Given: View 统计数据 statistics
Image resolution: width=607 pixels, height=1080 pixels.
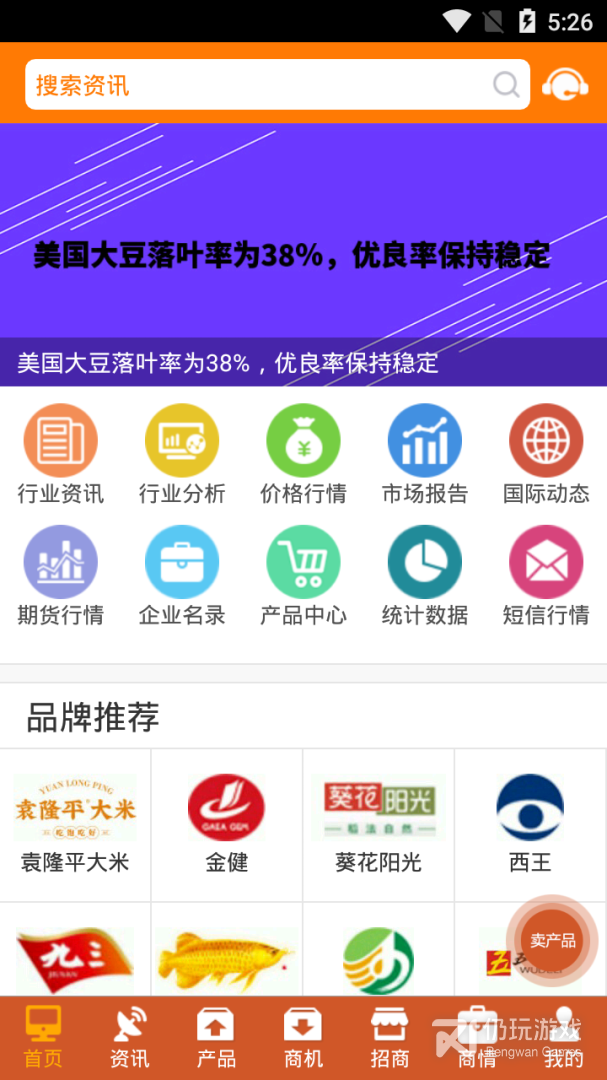Looking at the screenshot, I should click(424, 576).
